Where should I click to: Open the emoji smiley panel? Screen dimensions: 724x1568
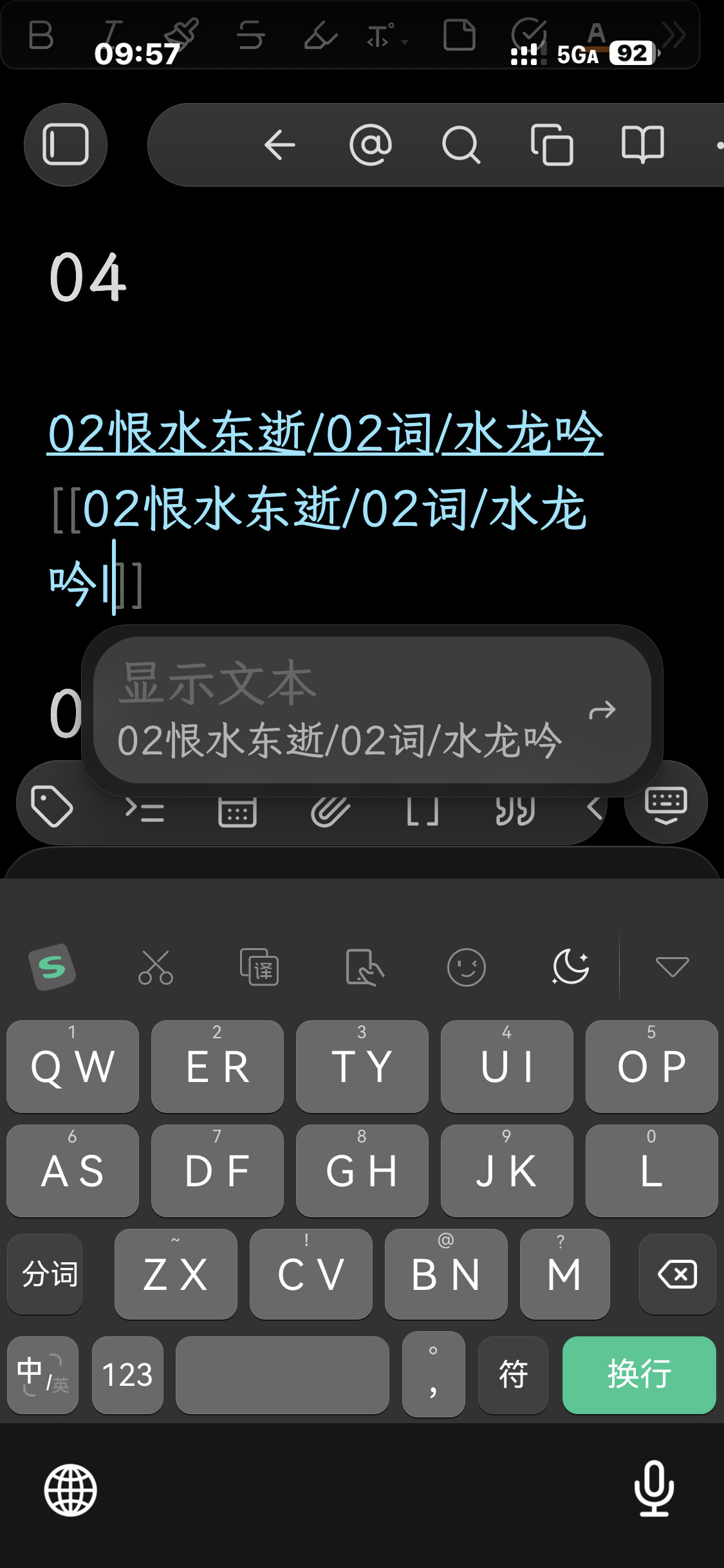pos(466,967)
